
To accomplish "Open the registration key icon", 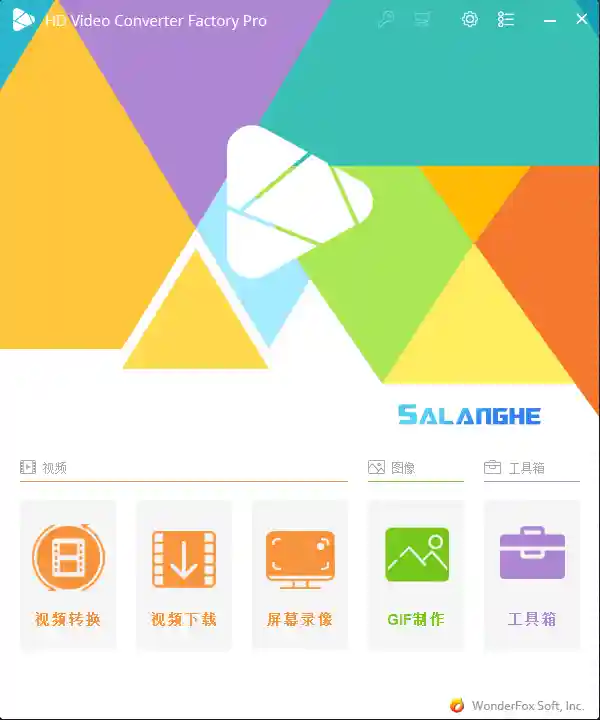I will pos(385,19).
